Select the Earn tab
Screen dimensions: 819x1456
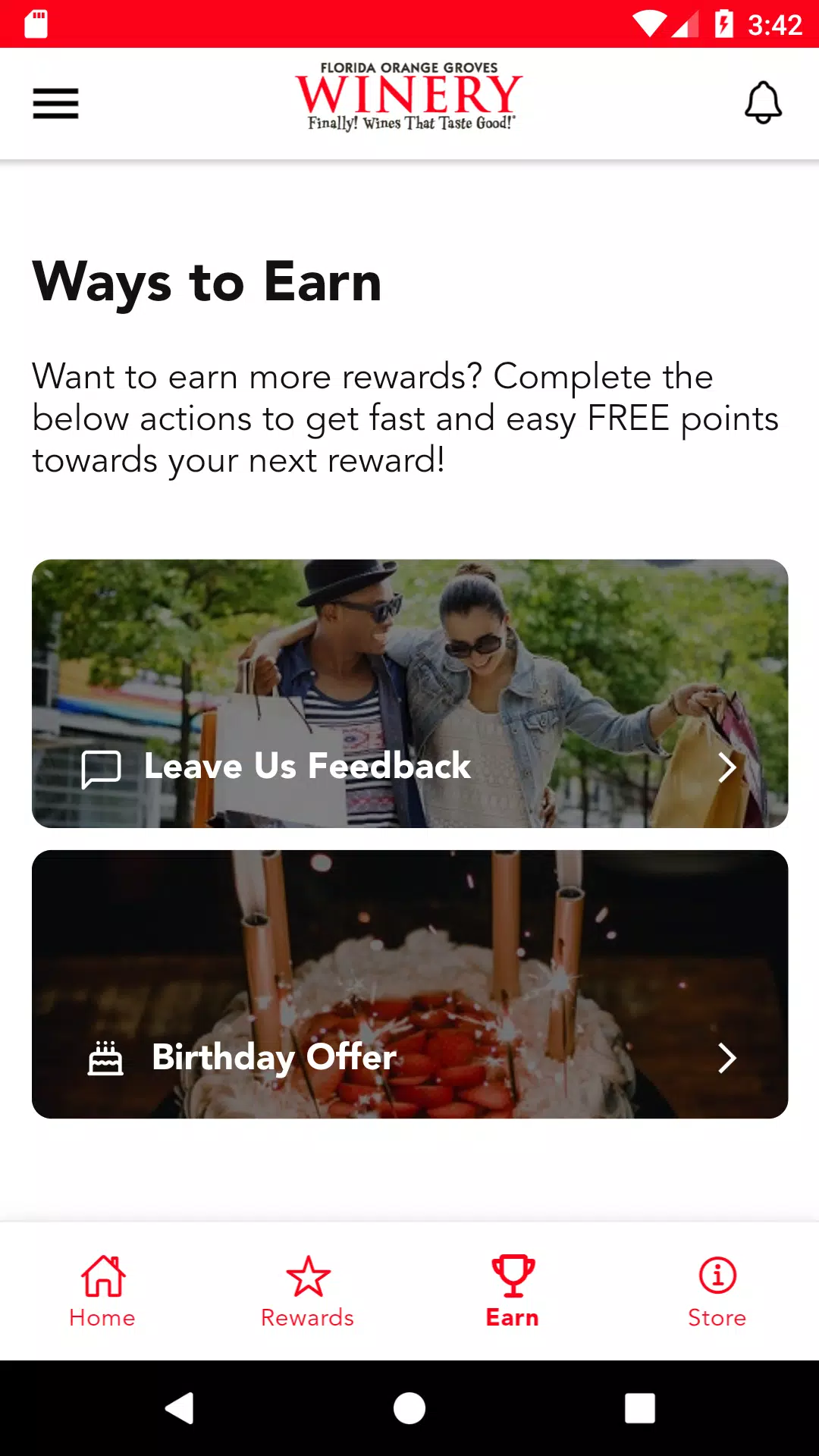pos(513,1291)
